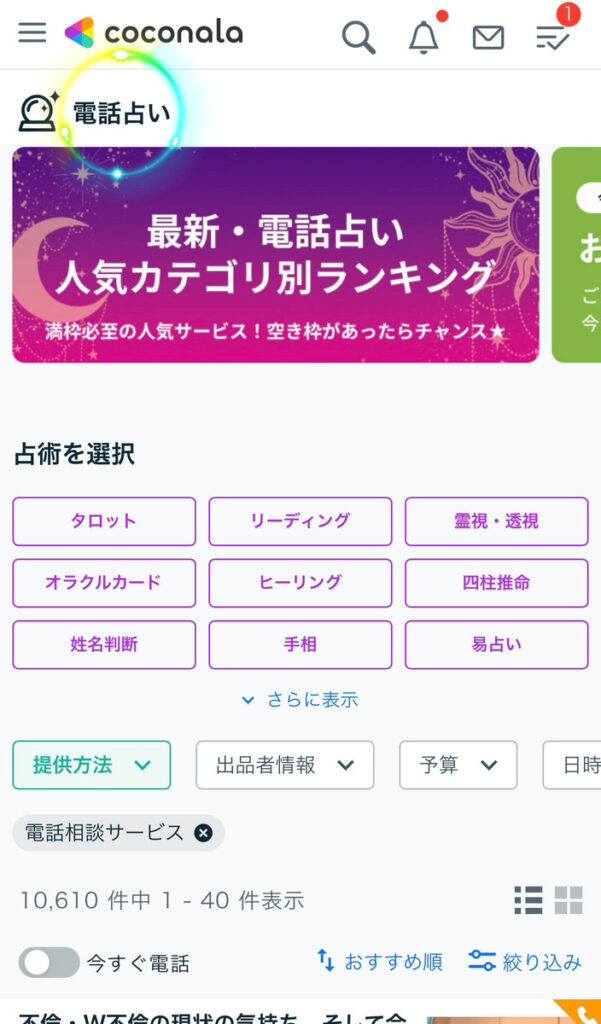601x1024 pixels.
Task: Choose the ヒーリング chip
Action: (x=300, y=583)
